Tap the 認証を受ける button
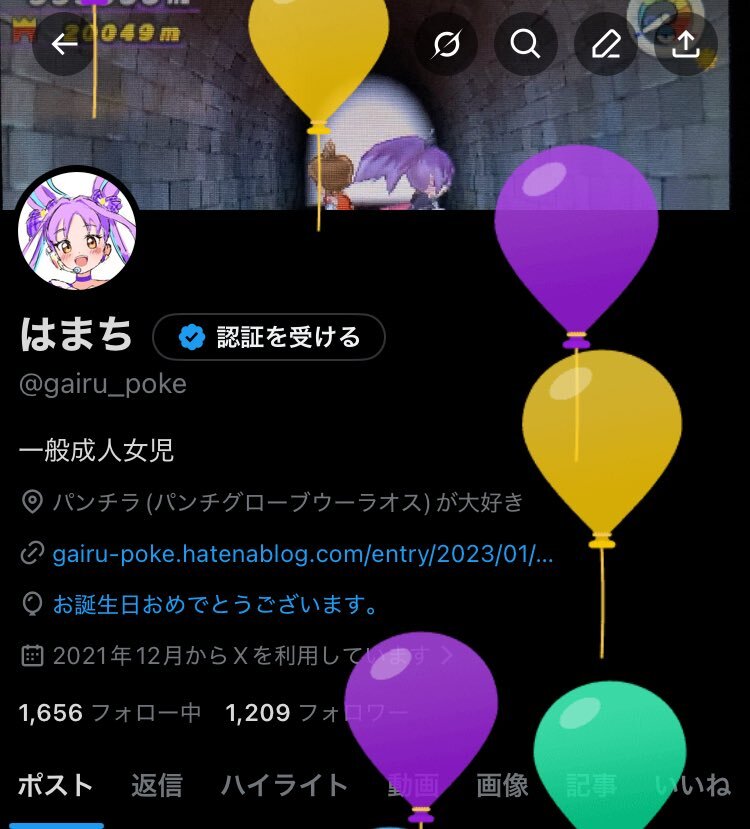Screen dimensions: 750x829 269,337
